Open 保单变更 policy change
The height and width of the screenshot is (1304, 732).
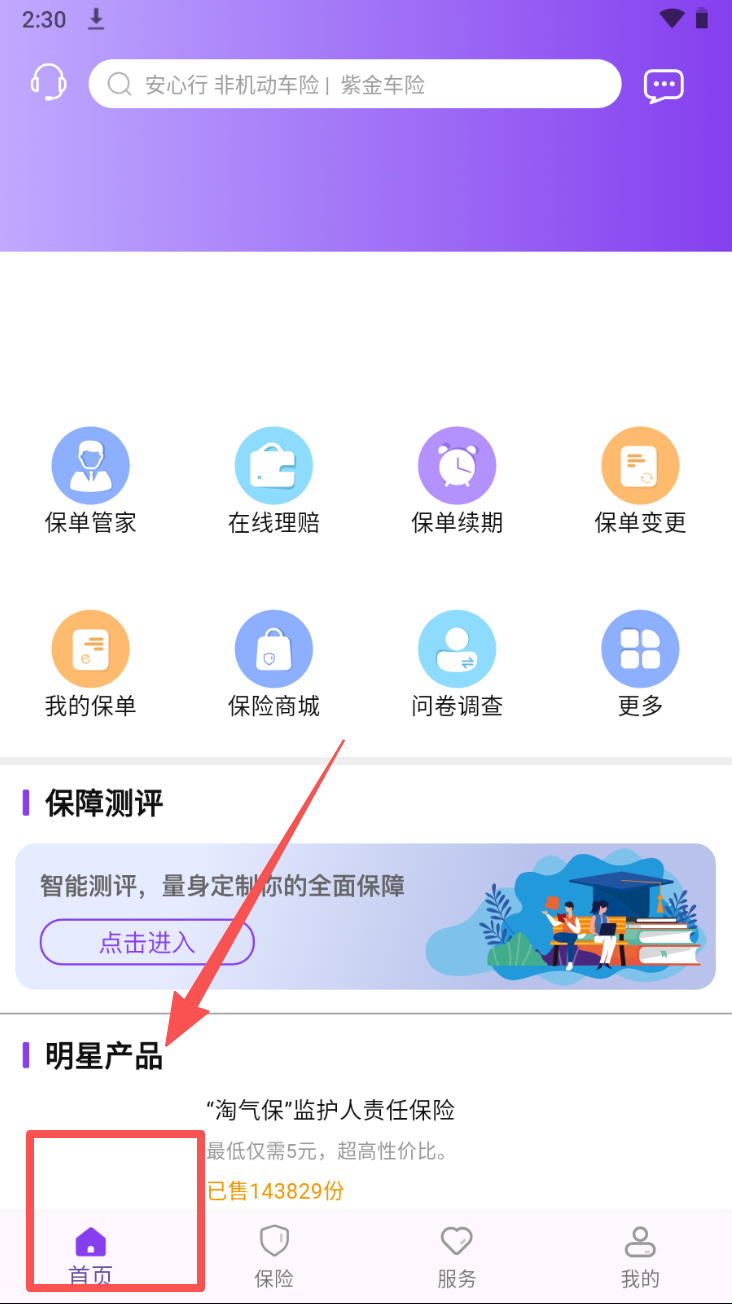click(x=640, y=480)
